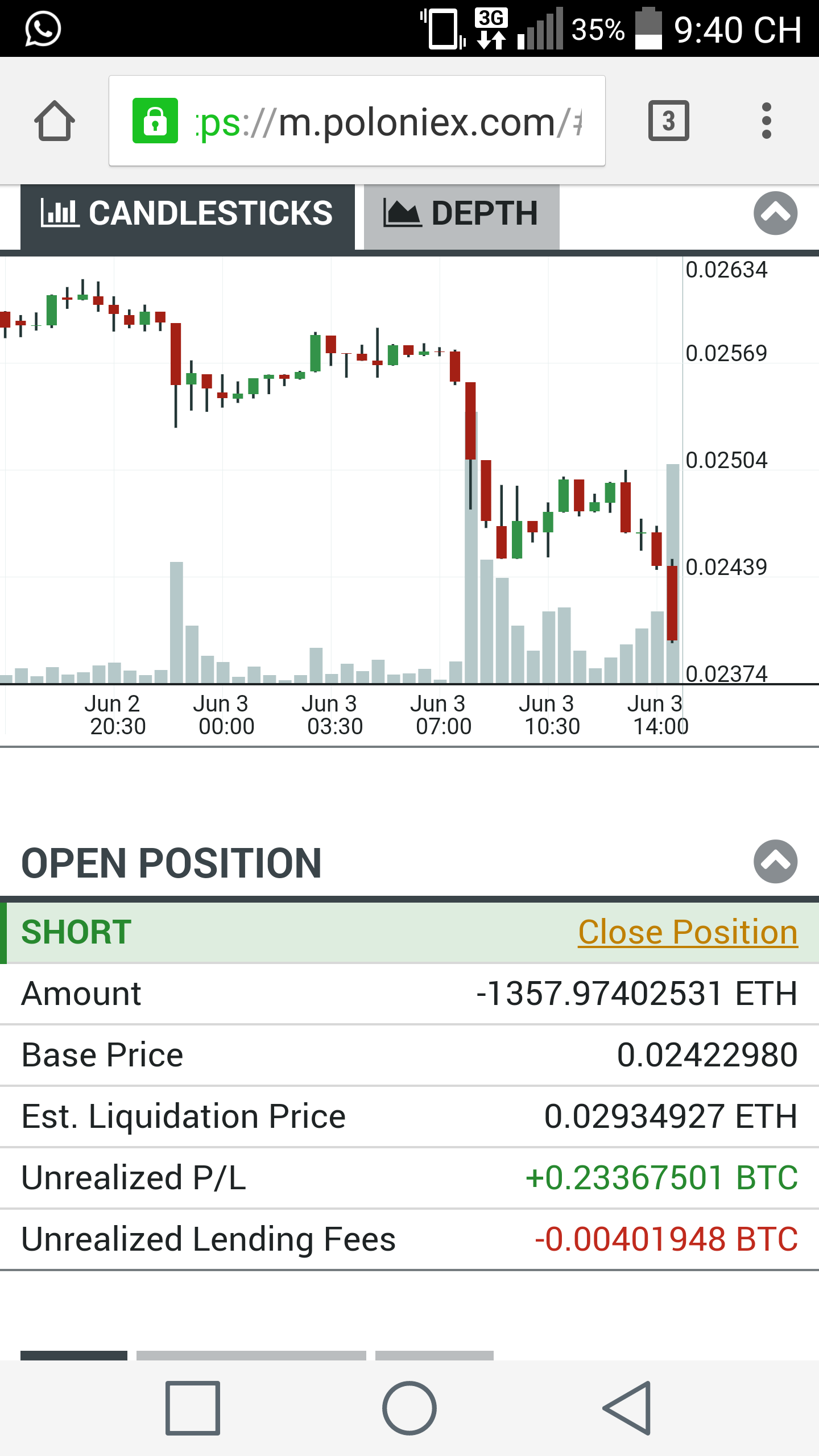Go back with the system back button
Viewport: 819px width, 1456px height.
coord(627,1408)
